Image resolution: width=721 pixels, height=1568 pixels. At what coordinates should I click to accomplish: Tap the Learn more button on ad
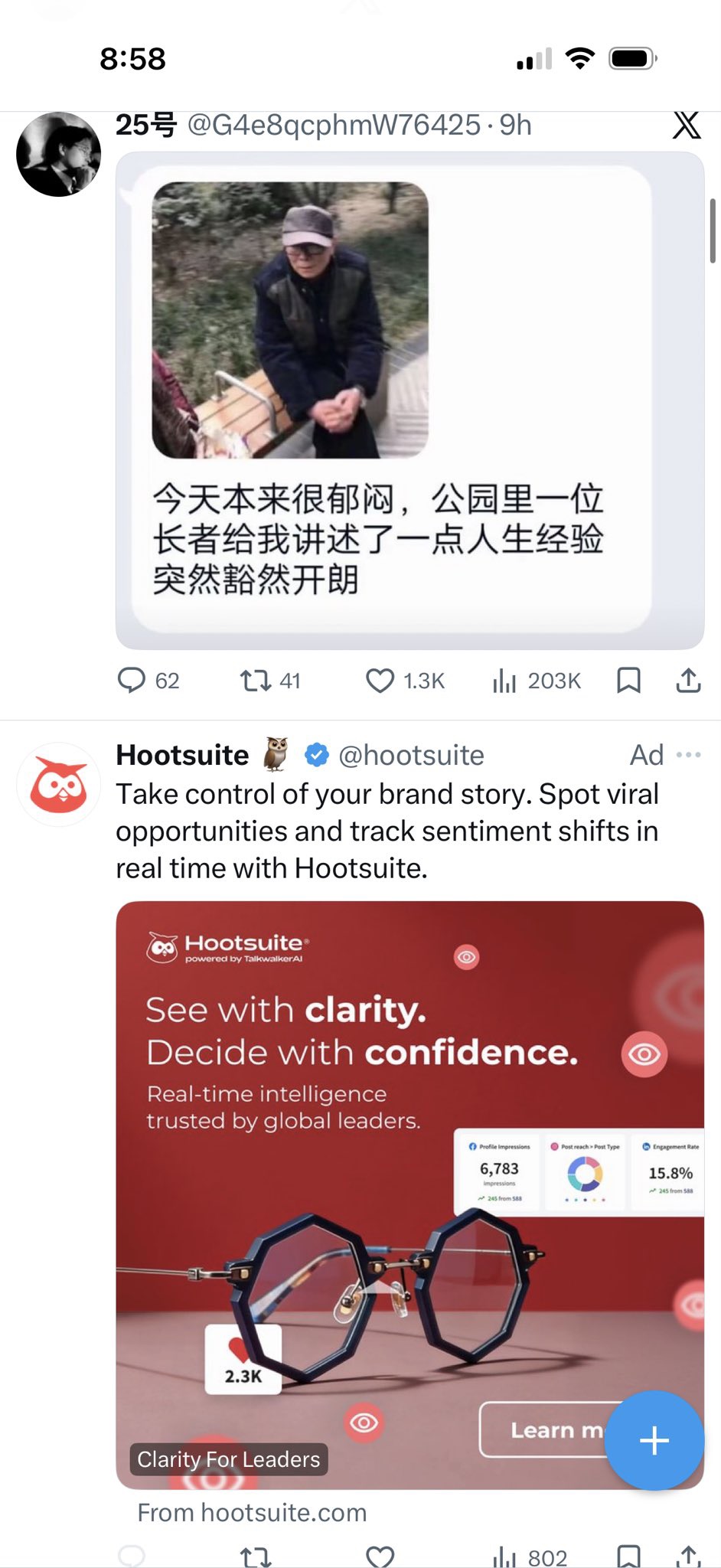point(543,1429)
